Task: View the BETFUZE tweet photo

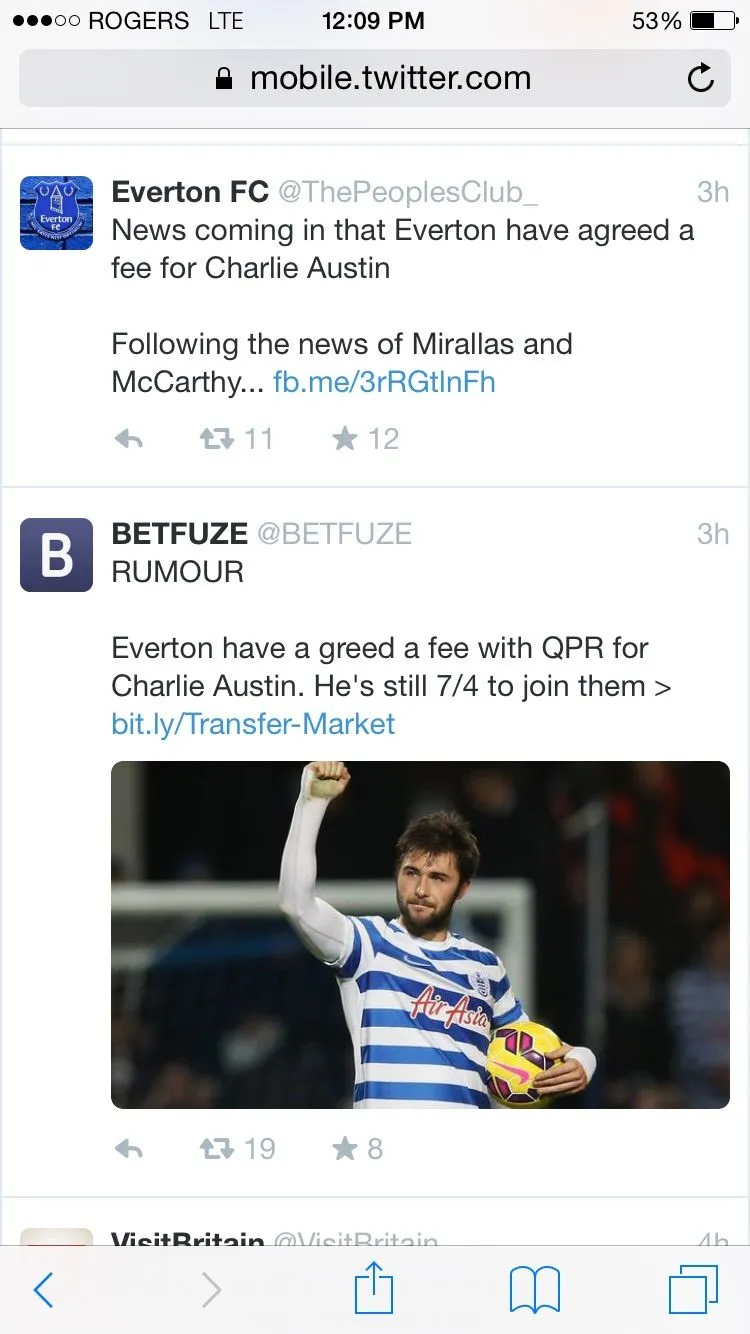Action: pos(420,934)
